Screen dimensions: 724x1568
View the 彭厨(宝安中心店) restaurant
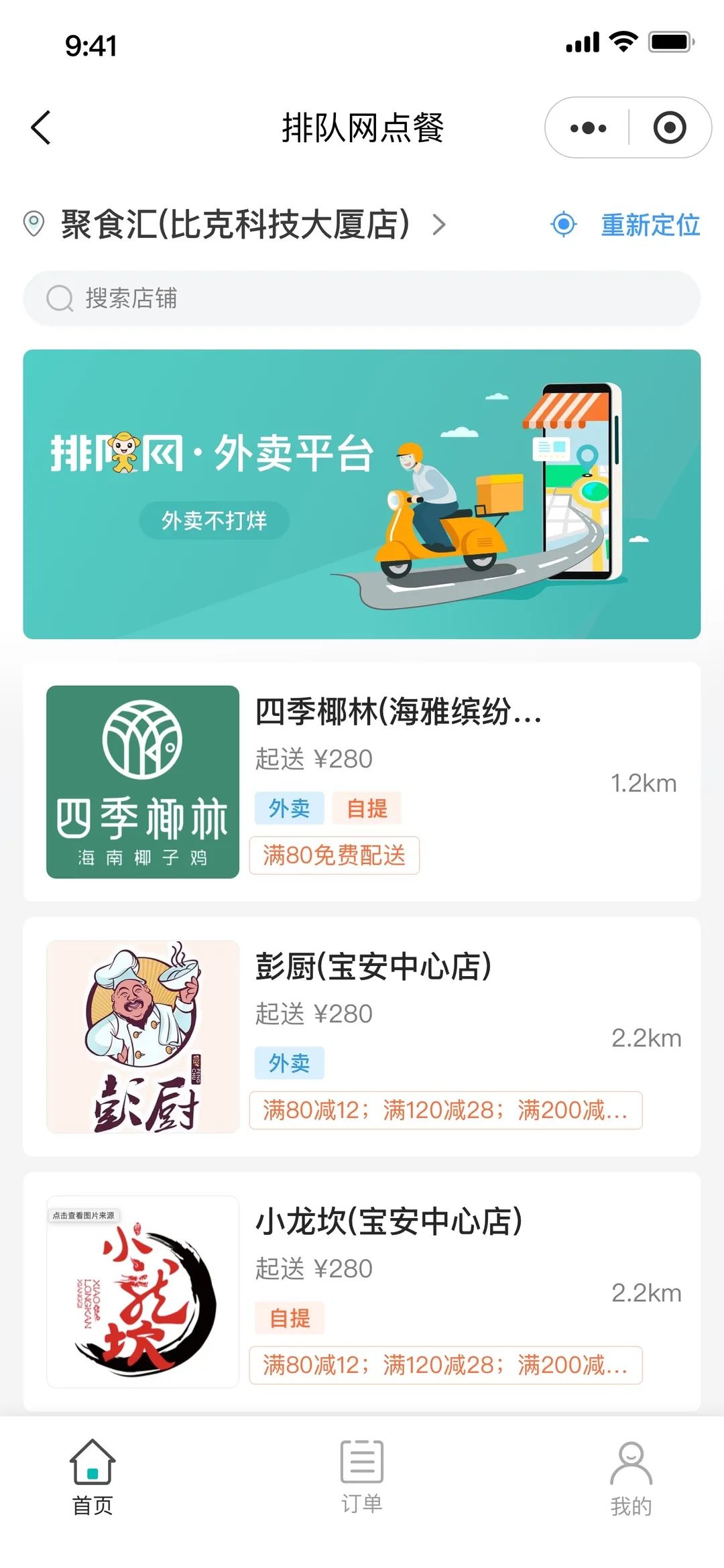point(362,1036)
